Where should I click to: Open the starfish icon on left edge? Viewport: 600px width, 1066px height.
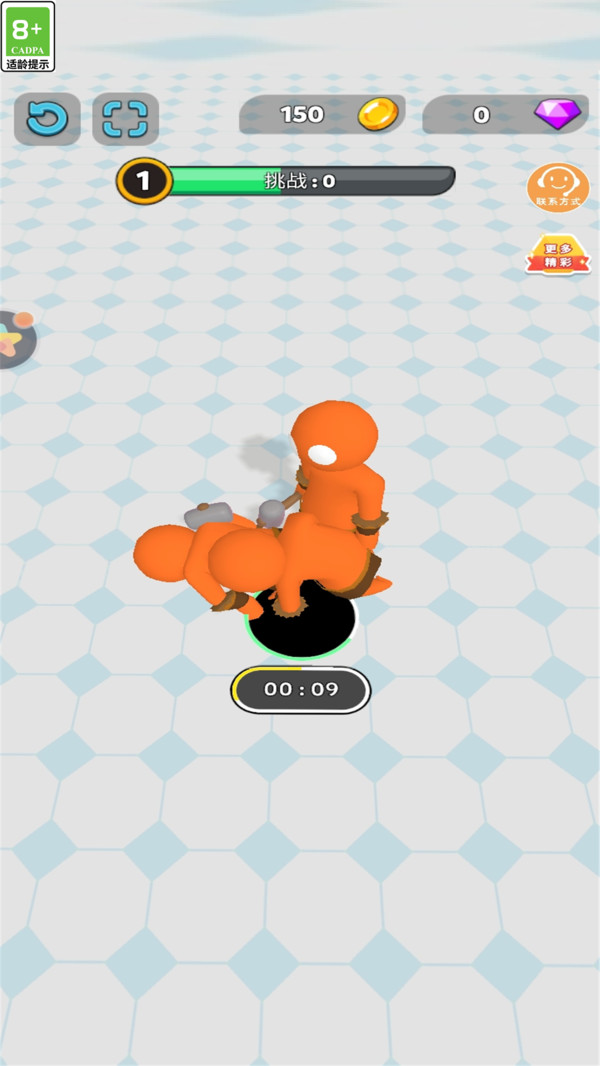15,339
